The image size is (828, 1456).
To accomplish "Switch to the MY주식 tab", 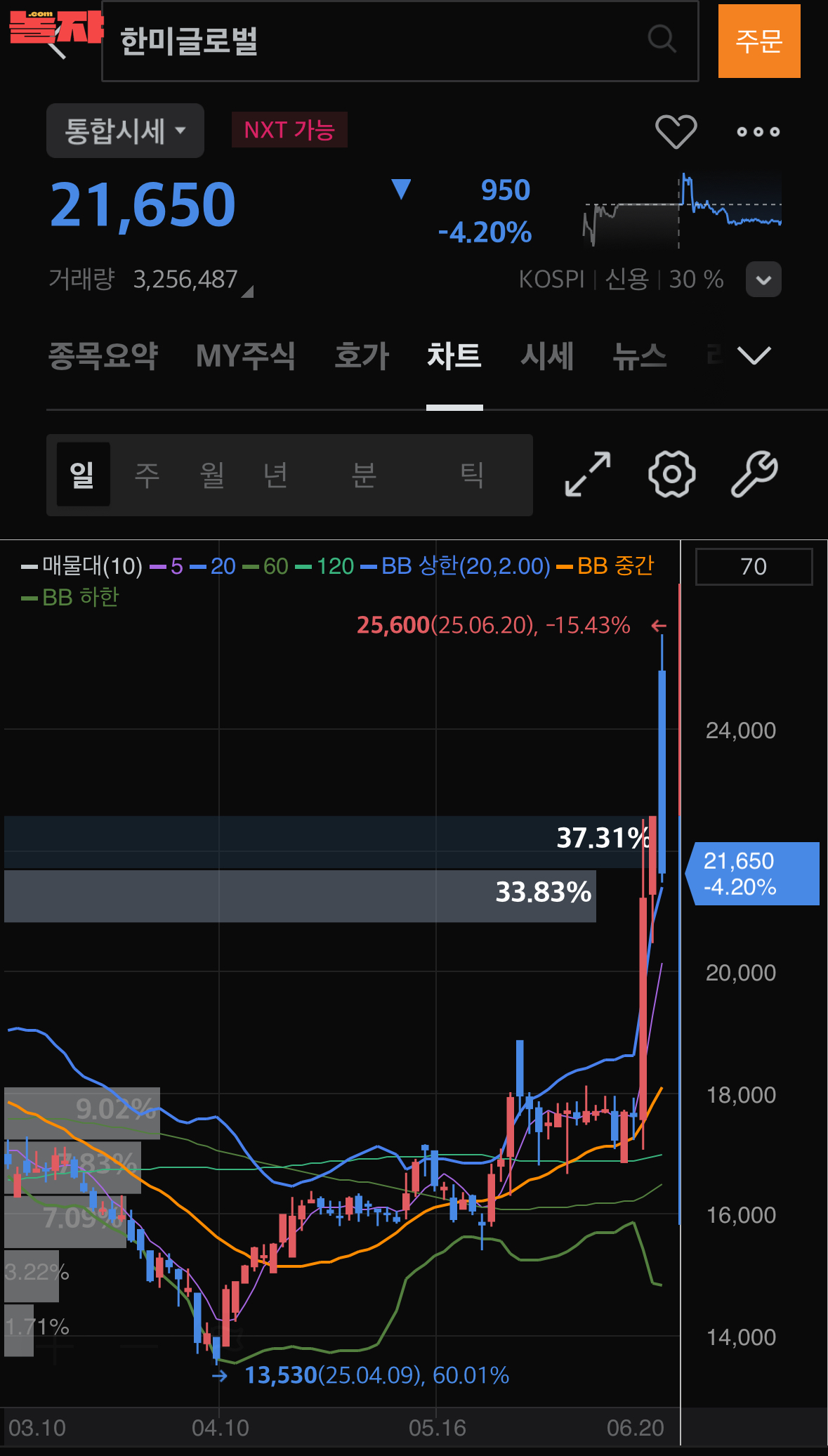I will click(x=245, y=355).
